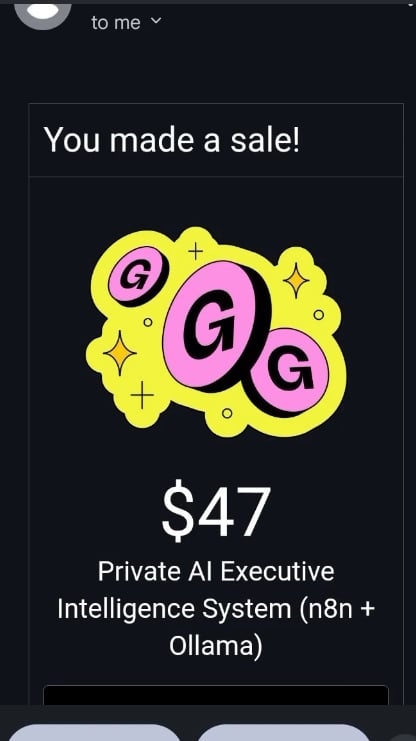Expand the "to me" recipient details
The height and width of the screenshot is (741, 416).
click(x=126, y=22)
